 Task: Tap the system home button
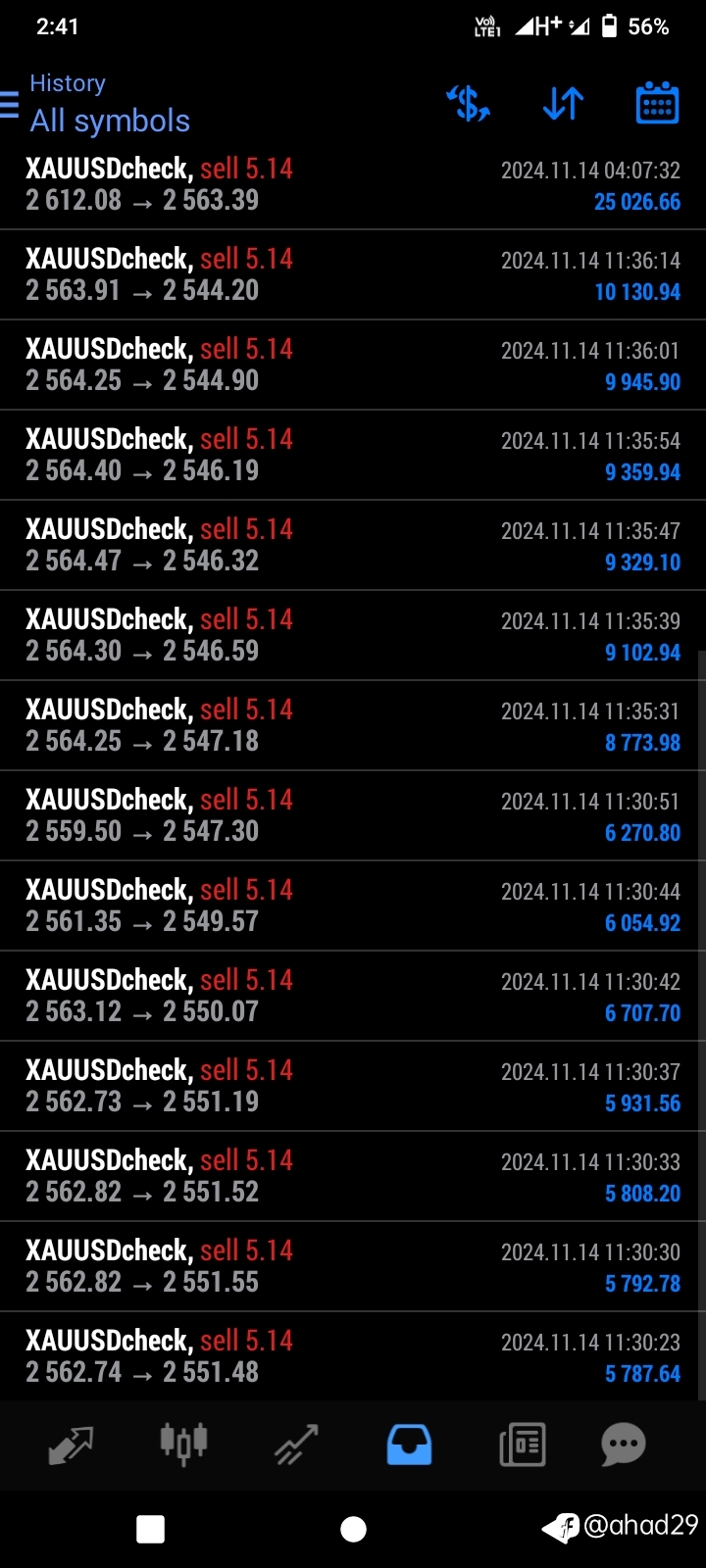click(x=353, y=1529)
